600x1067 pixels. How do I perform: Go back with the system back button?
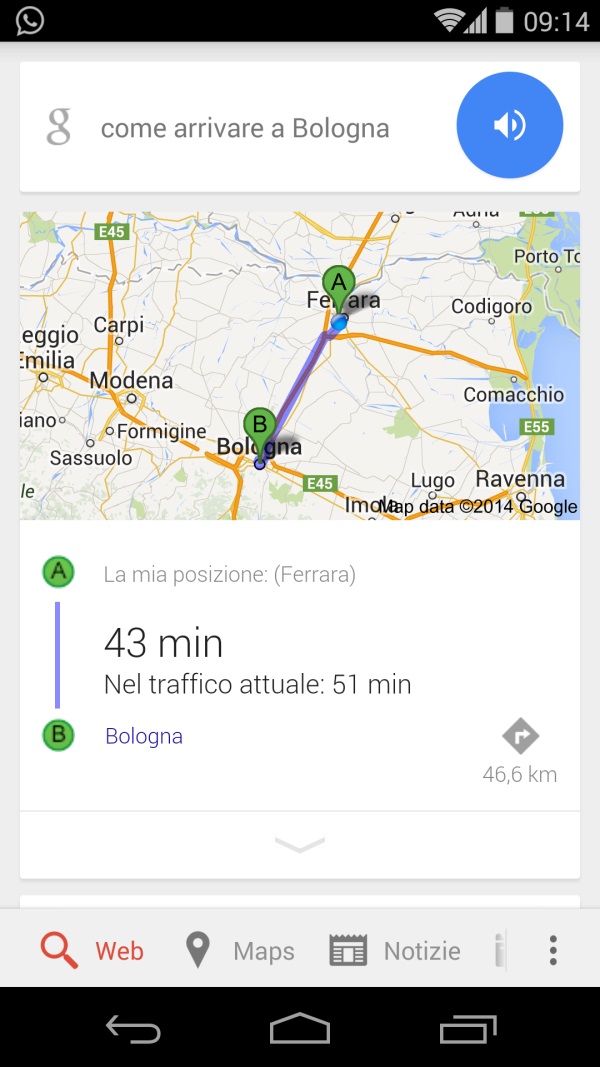click(133, 1028)
